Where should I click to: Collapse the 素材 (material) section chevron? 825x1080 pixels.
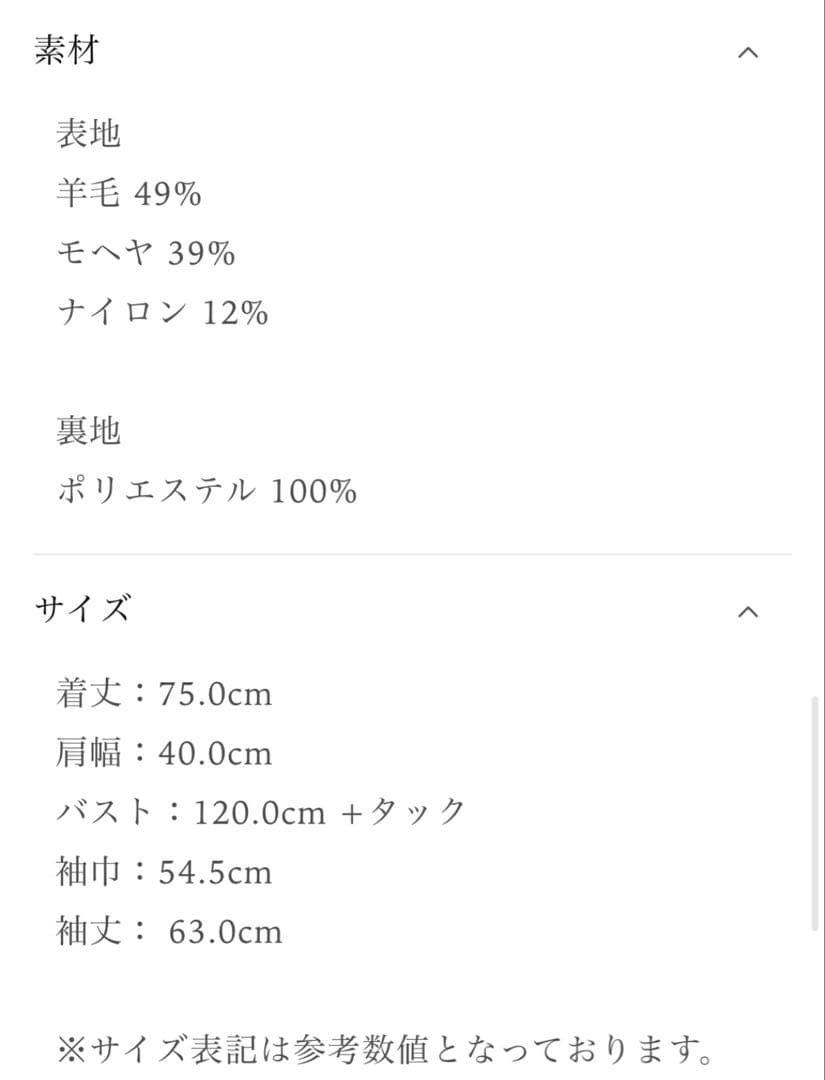coord(745,53)
